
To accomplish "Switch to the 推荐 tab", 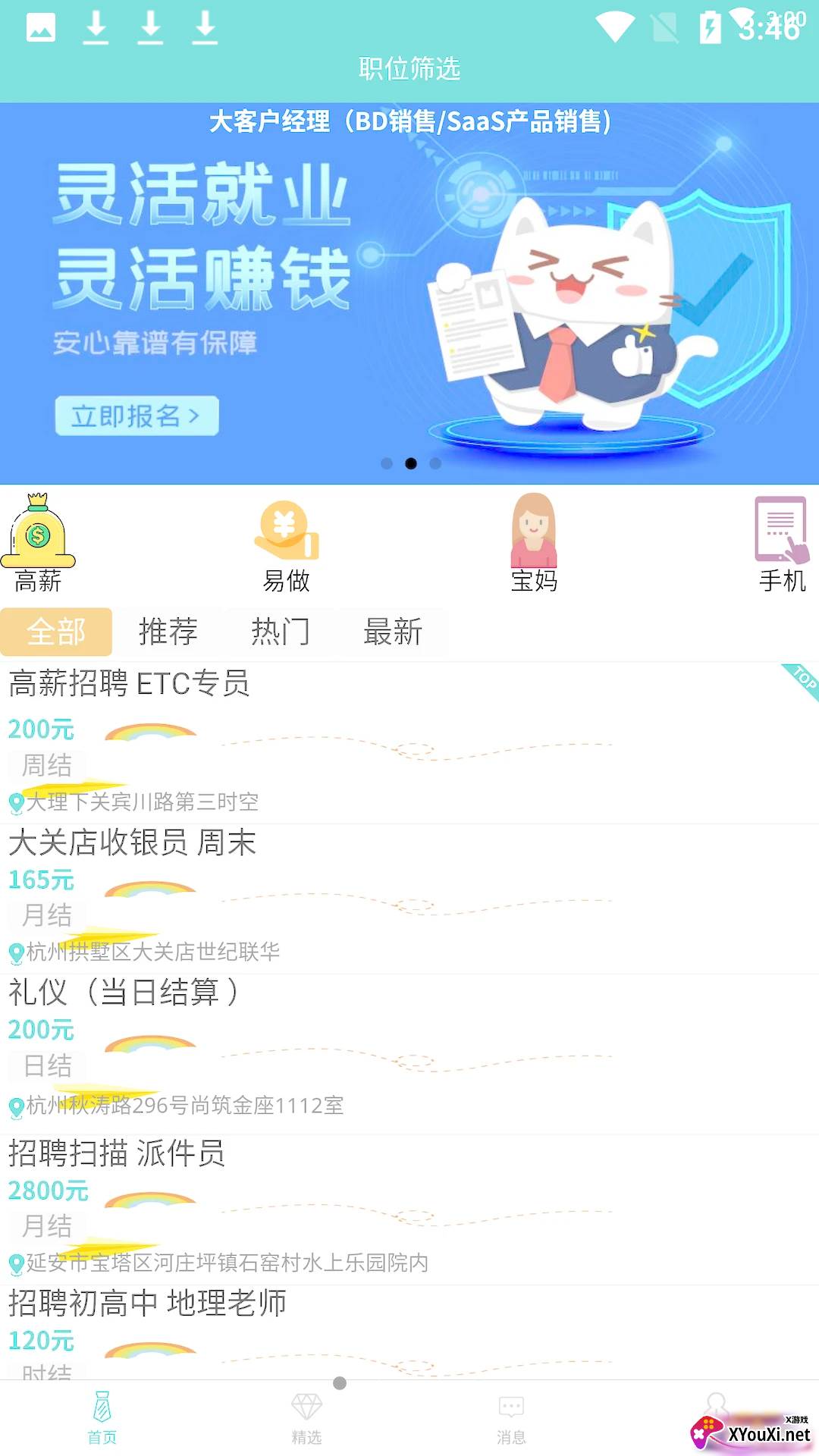I will tap(168, 632).
